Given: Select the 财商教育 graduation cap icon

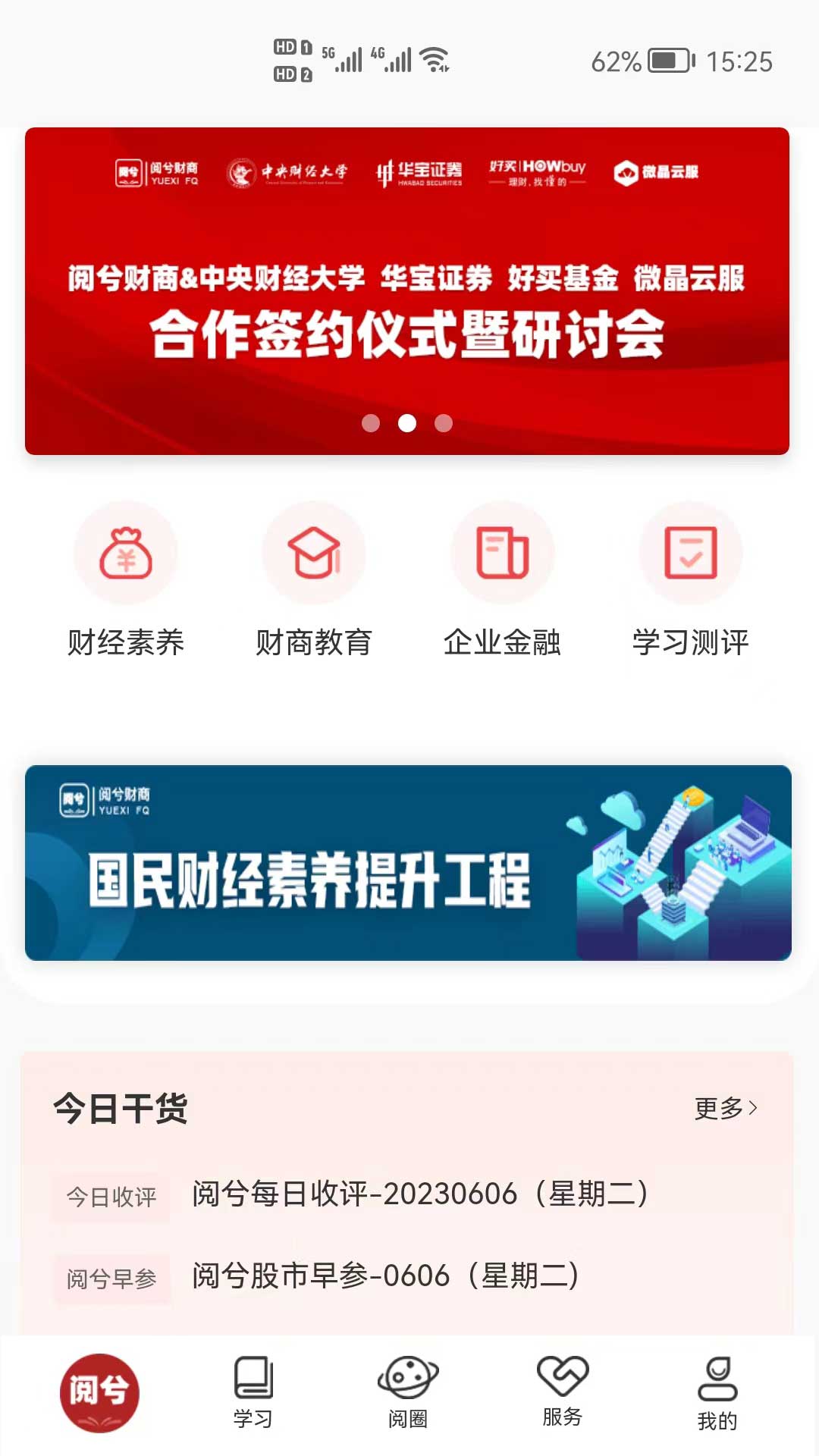Looking at the screenshot, I should pos(315,553).
